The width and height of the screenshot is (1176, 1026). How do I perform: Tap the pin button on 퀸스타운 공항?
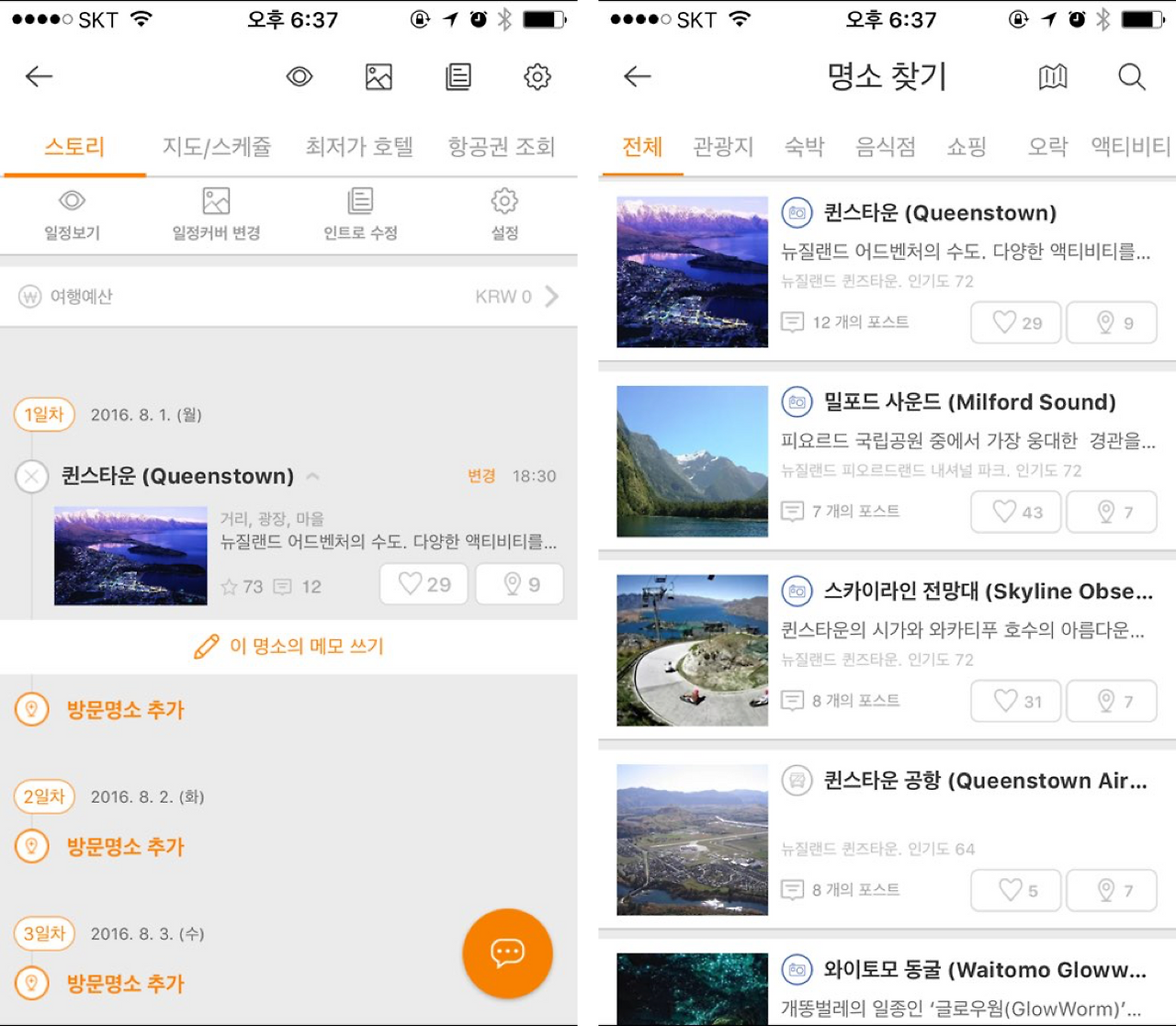(x=1112, y=891)
